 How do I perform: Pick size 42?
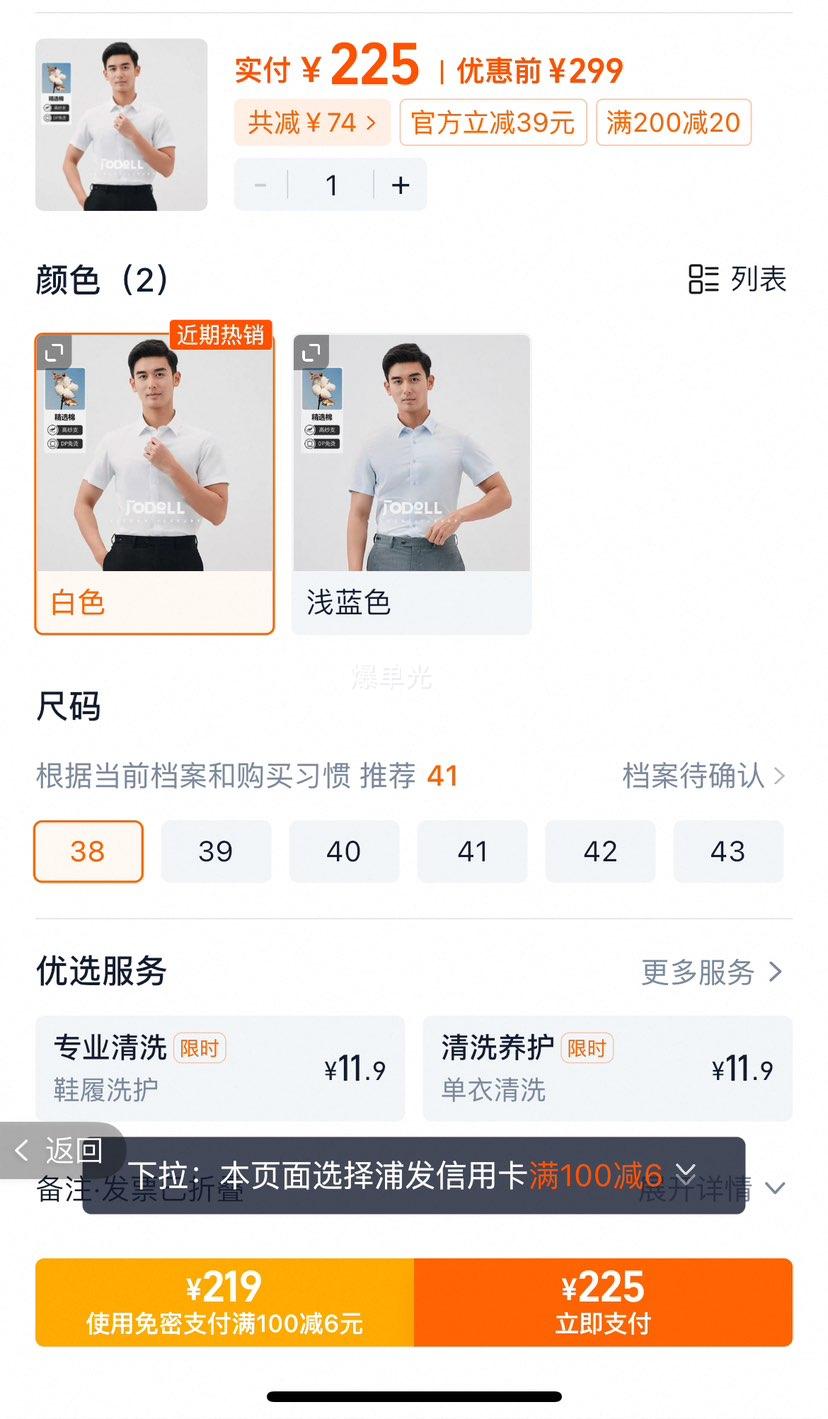[x=600, y=851]
